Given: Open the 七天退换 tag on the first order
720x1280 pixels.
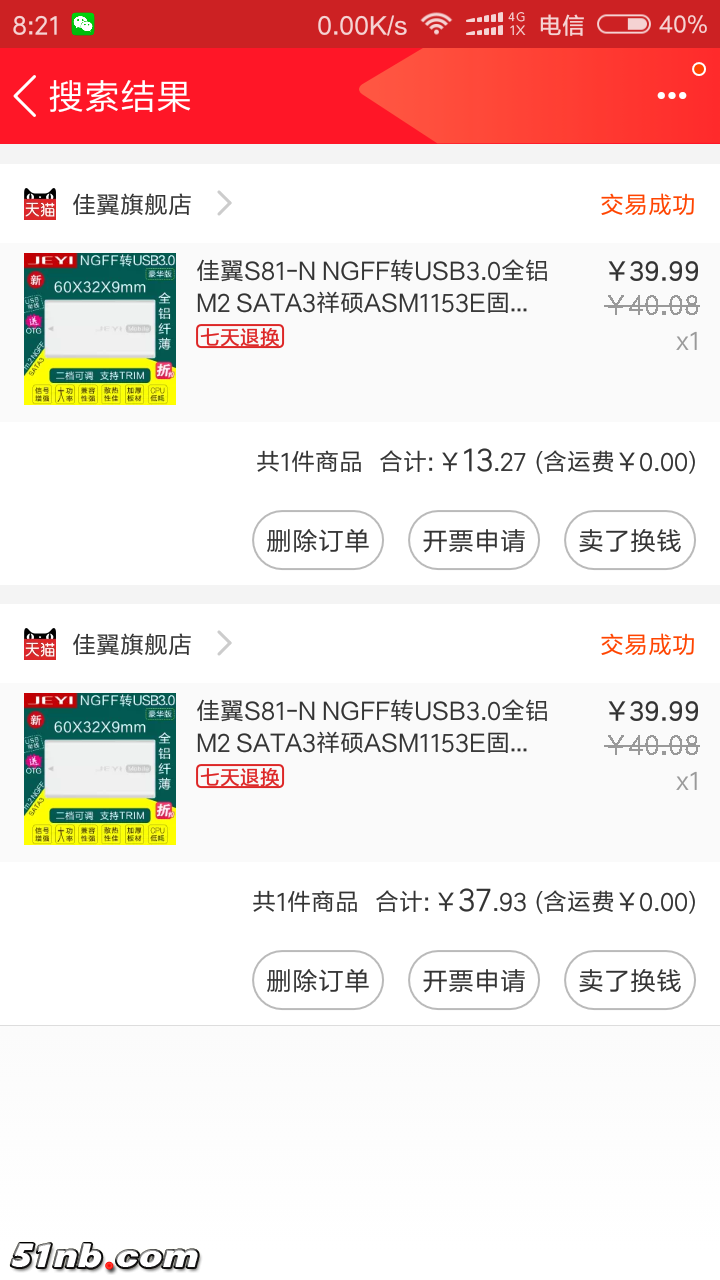Looking at the screenshot, I should click(239, 337).
